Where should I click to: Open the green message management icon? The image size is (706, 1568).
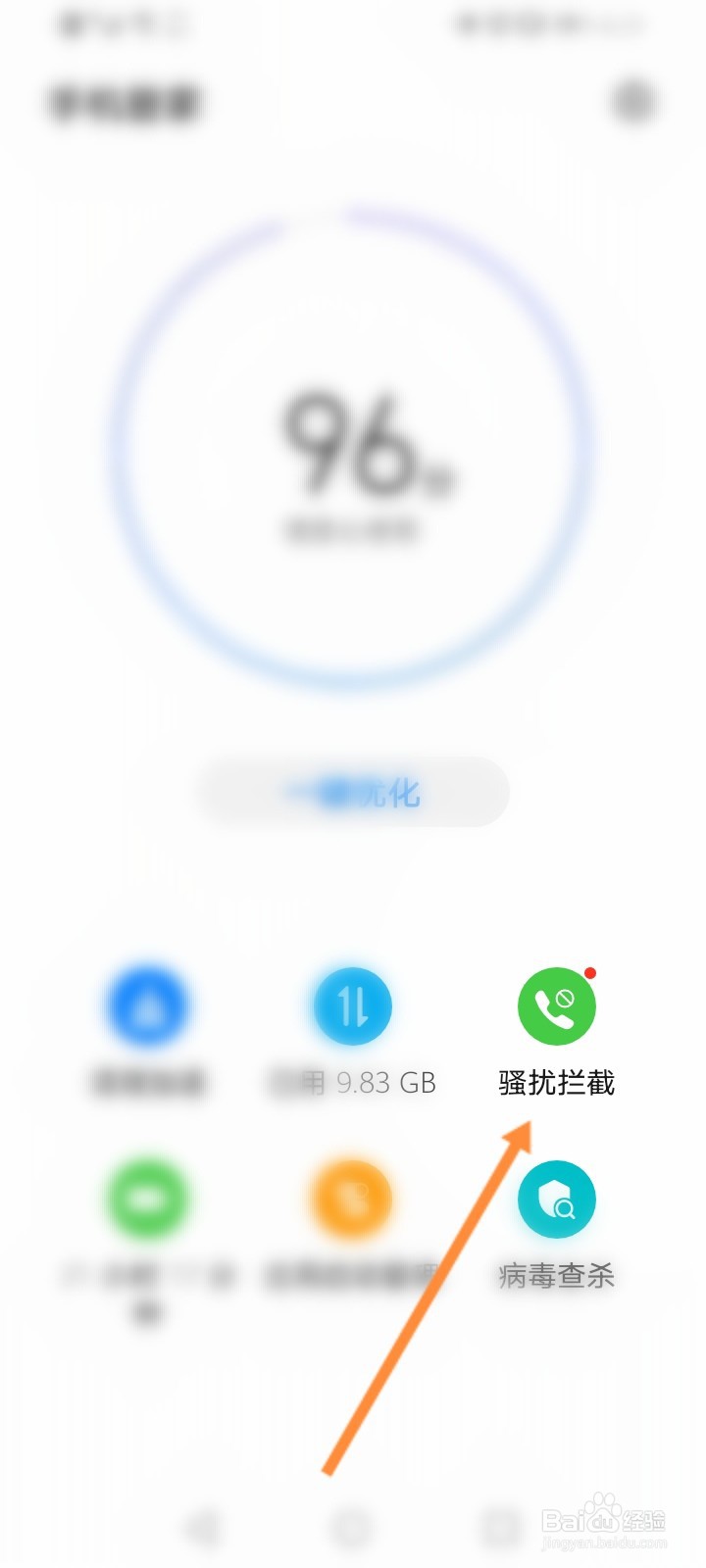(x=147, y=1198)
